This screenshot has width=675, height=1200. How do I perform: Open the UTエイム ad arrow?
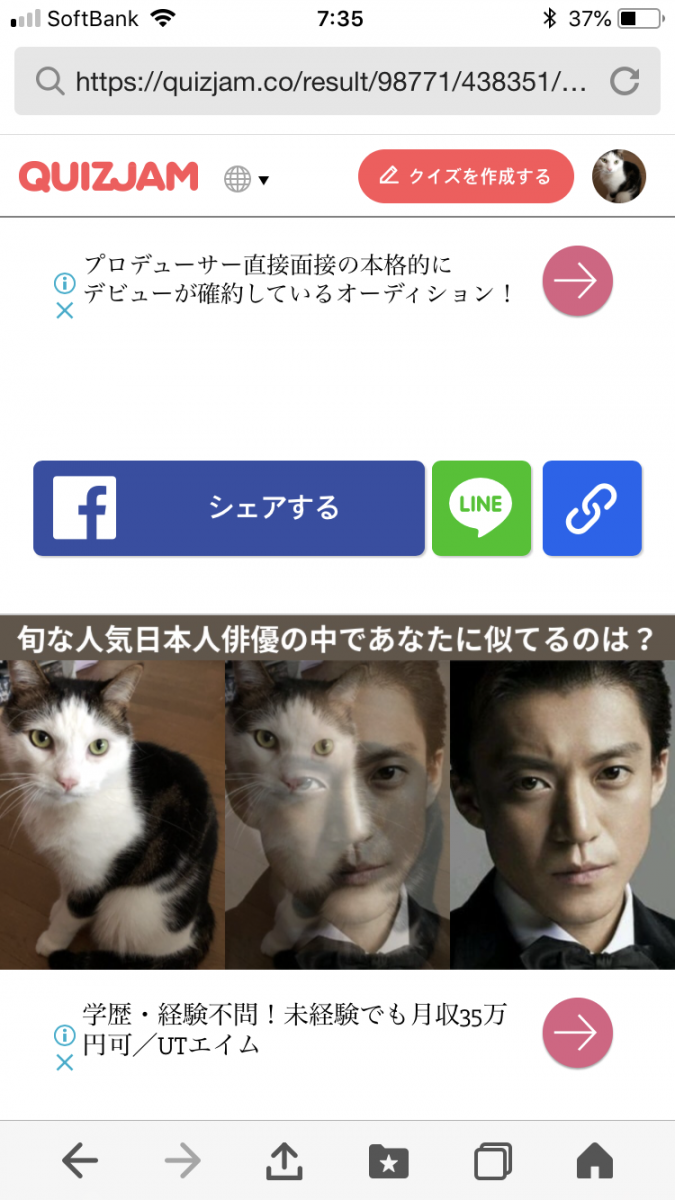577,1032
